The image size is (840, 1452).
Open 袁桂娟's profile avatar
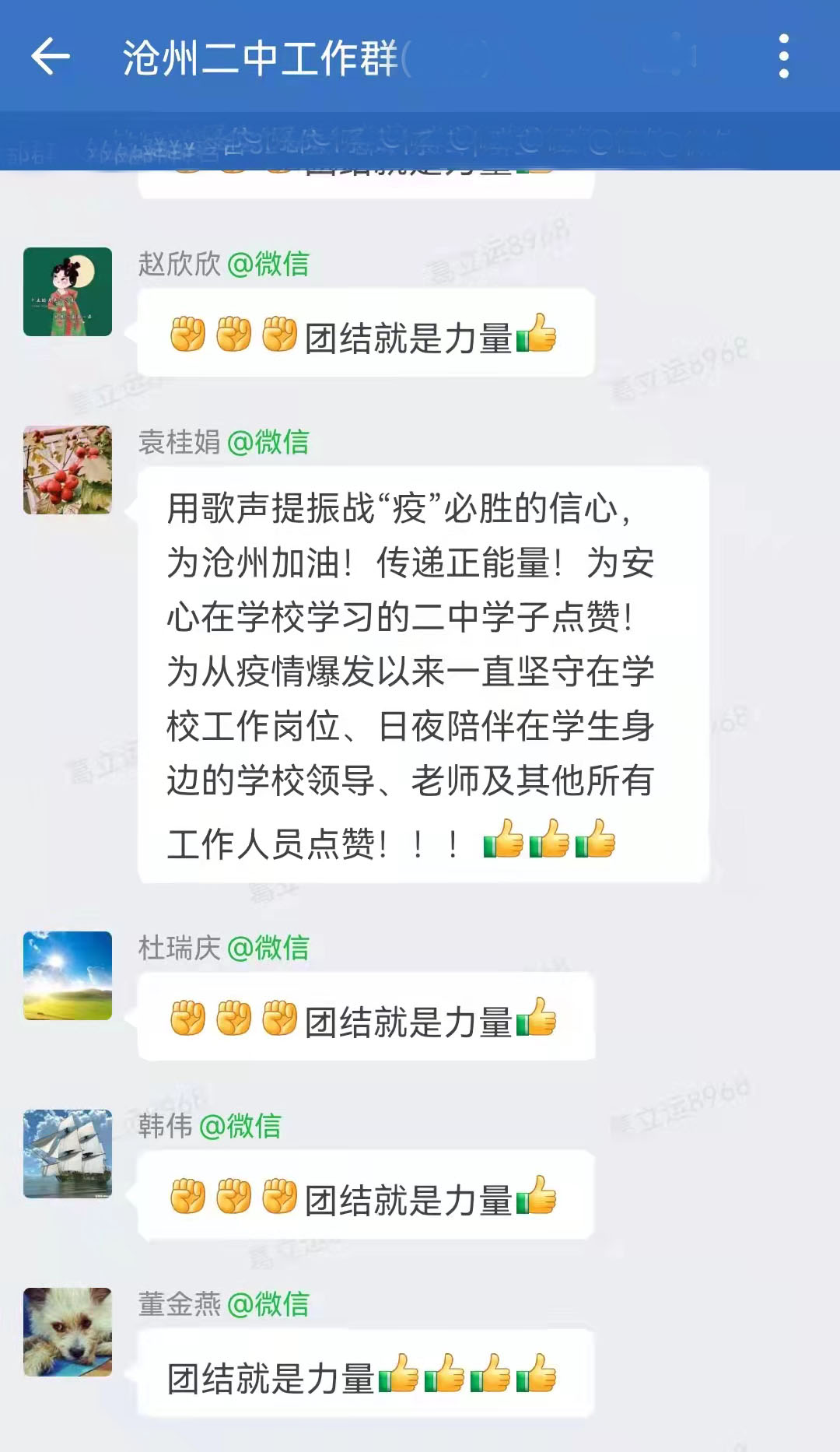coord(68,470)
